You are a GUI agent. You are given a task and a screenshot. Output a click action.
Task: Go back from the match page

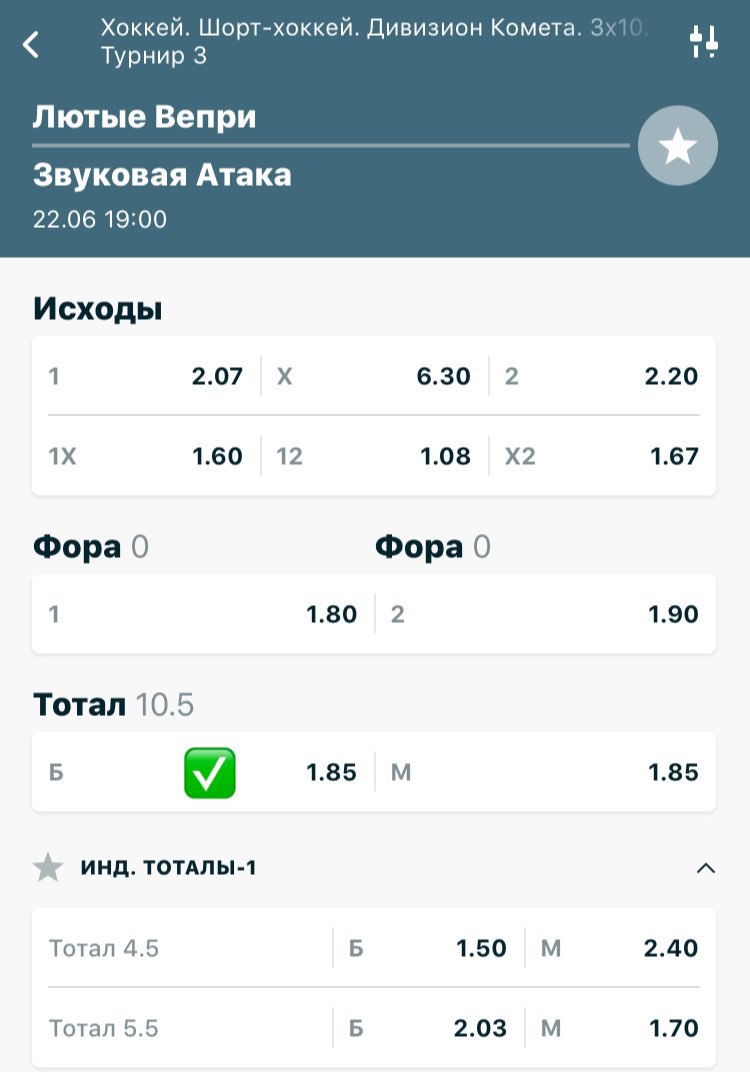[x=32, y=44]
